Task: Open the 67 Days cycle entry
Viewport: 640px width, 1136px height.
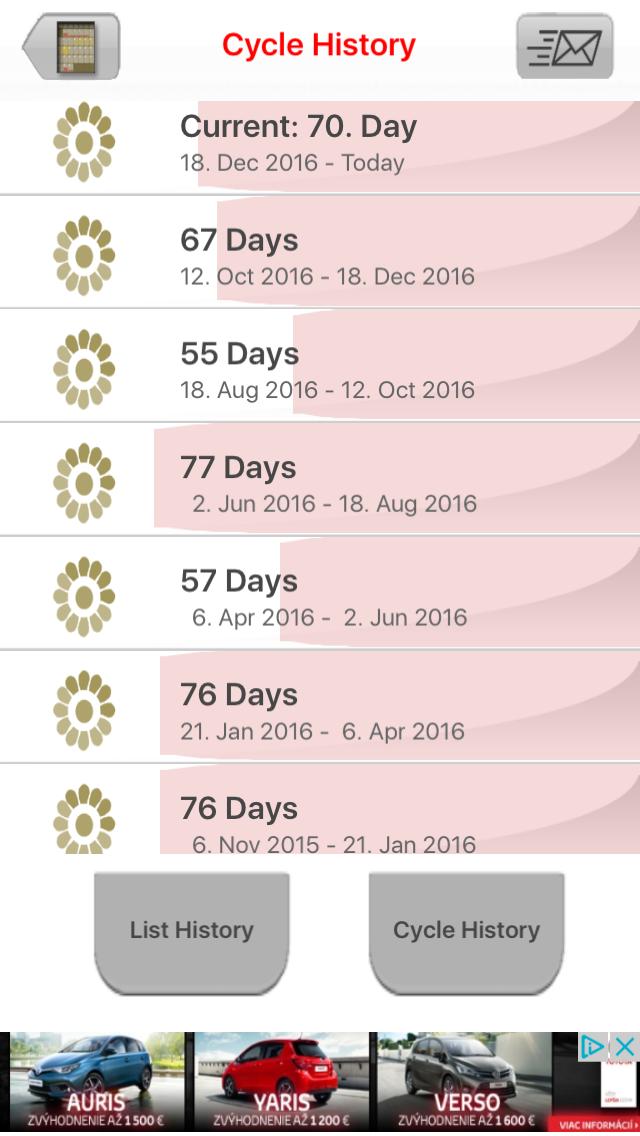Action: pos(320,257)
